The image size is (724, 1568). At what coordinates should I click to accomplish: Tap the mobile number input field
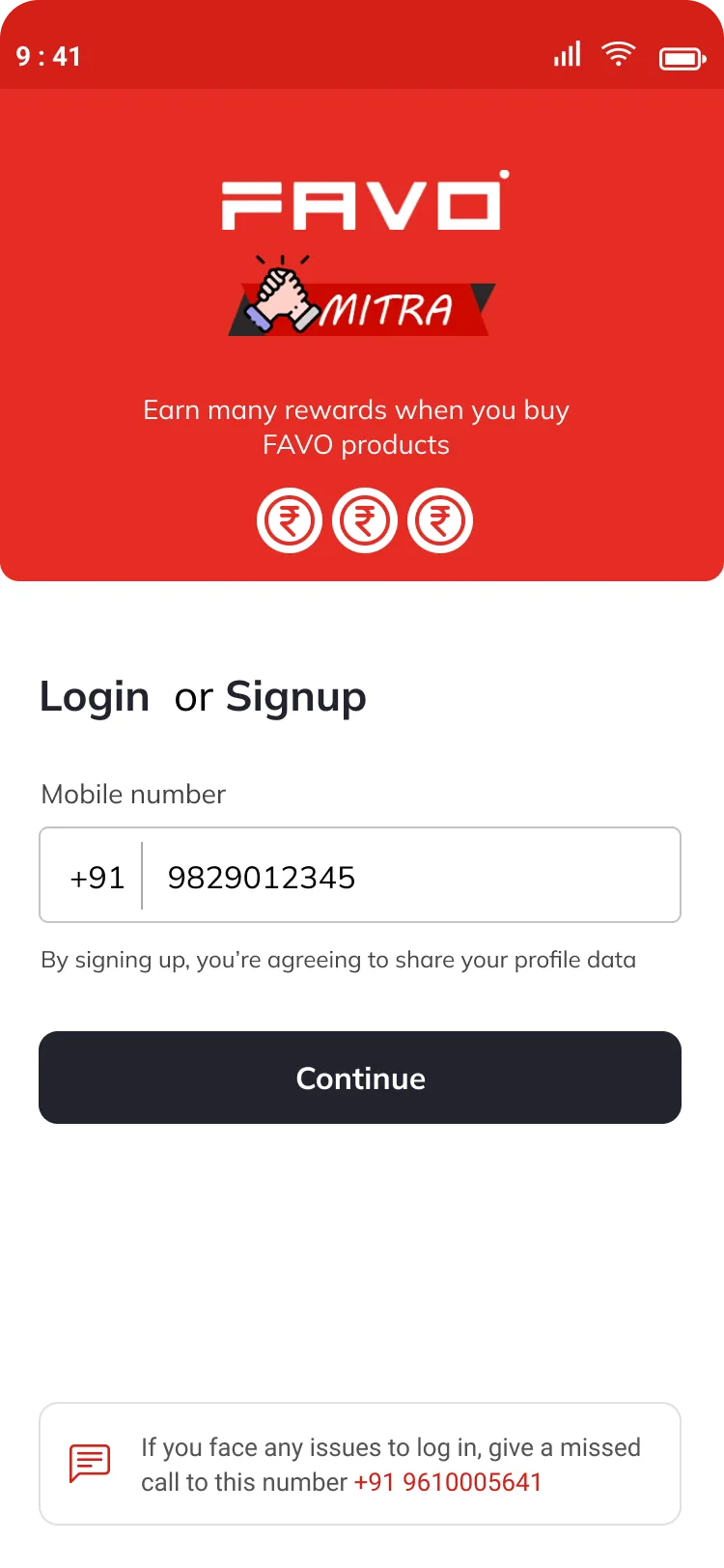(x=360, y=875)
